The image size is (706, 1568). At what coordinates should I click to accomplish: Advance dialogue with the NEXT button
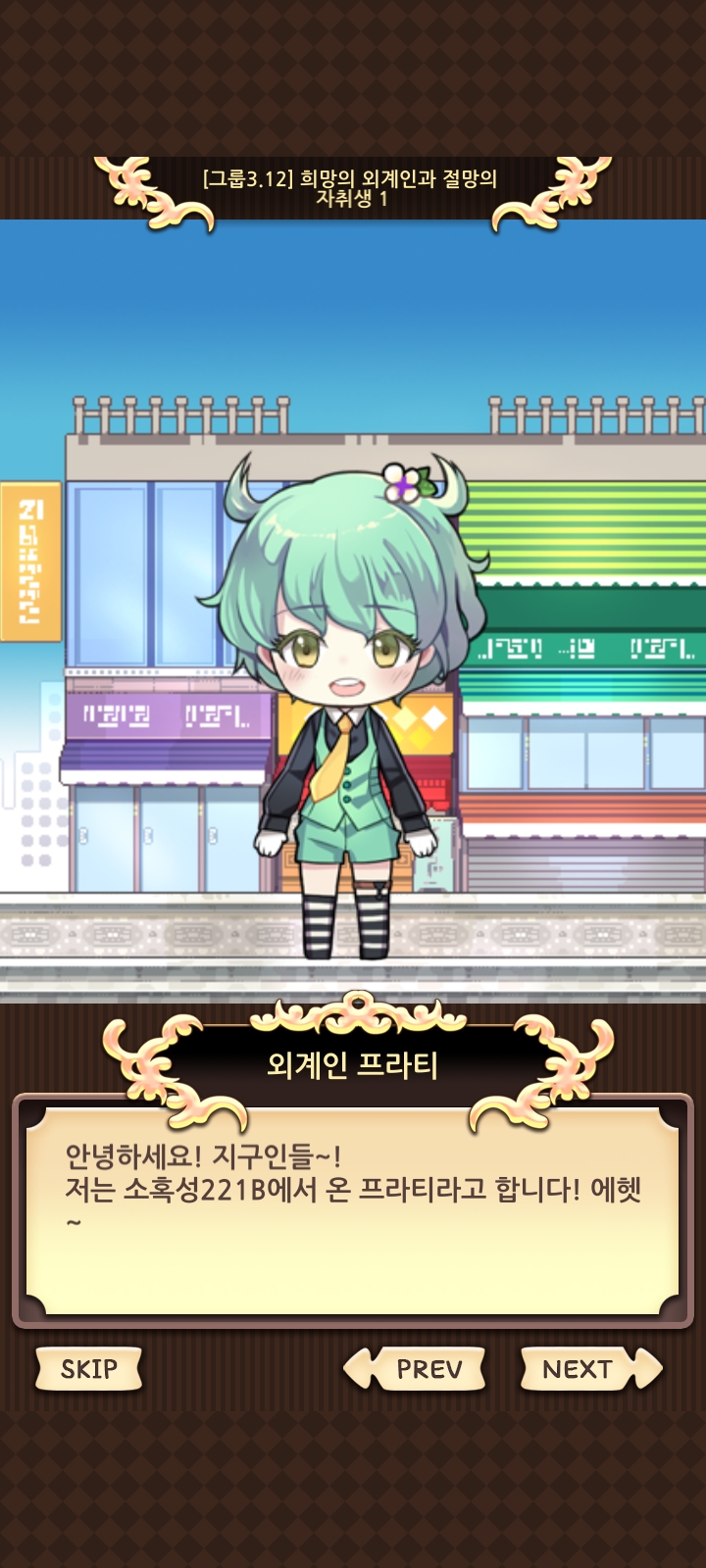click(590, 1369)
